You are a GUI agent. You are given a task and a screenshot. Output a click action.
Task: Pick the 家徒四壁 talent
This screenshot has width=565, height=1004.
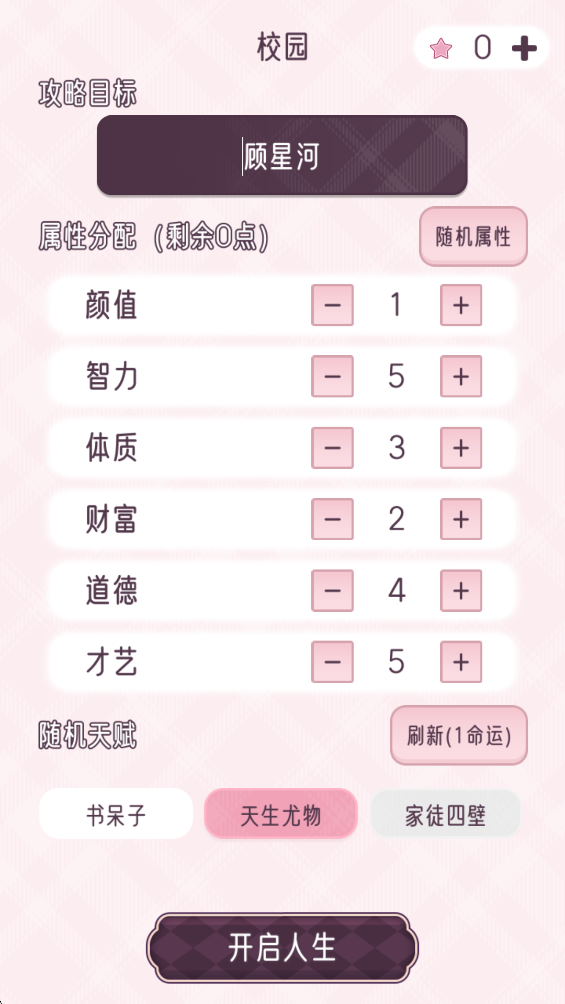[x=445, y=814]
